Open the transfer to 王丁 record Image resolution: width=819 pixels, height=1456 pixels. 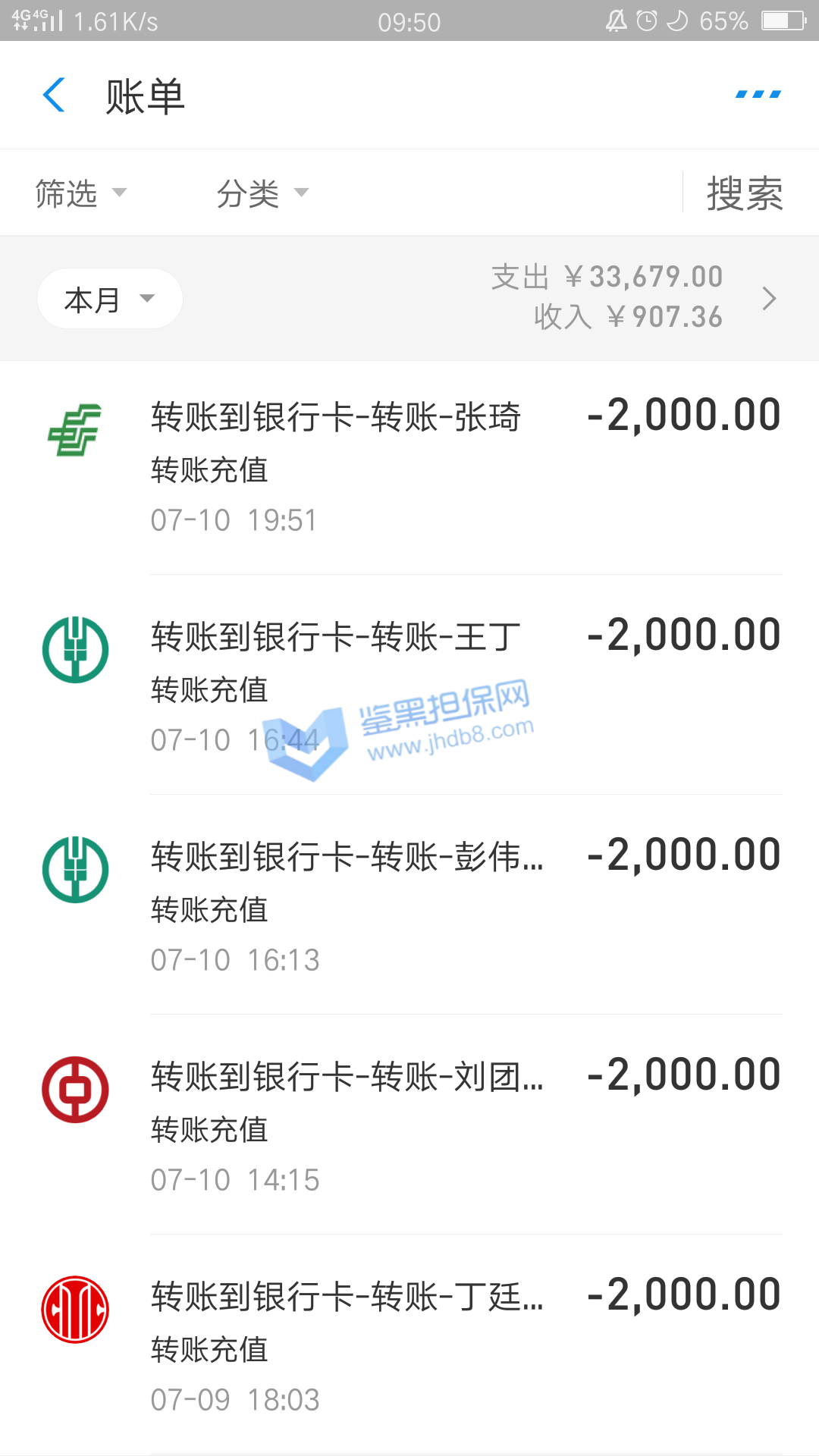click(x=409, y=684)
